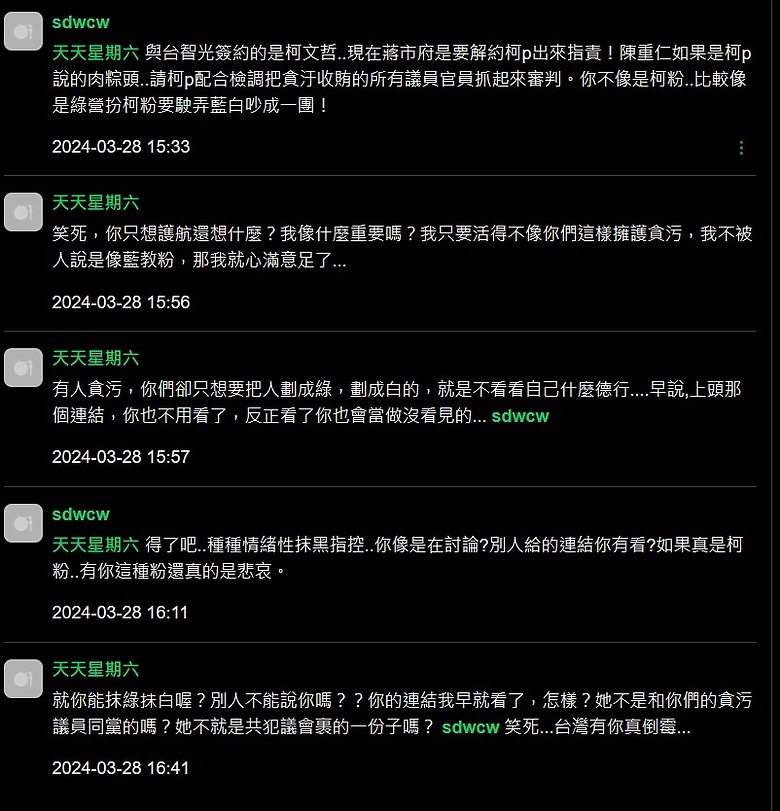
Task: Open 天天星期六's profile from the 15:56 comment
Action: 96,203
